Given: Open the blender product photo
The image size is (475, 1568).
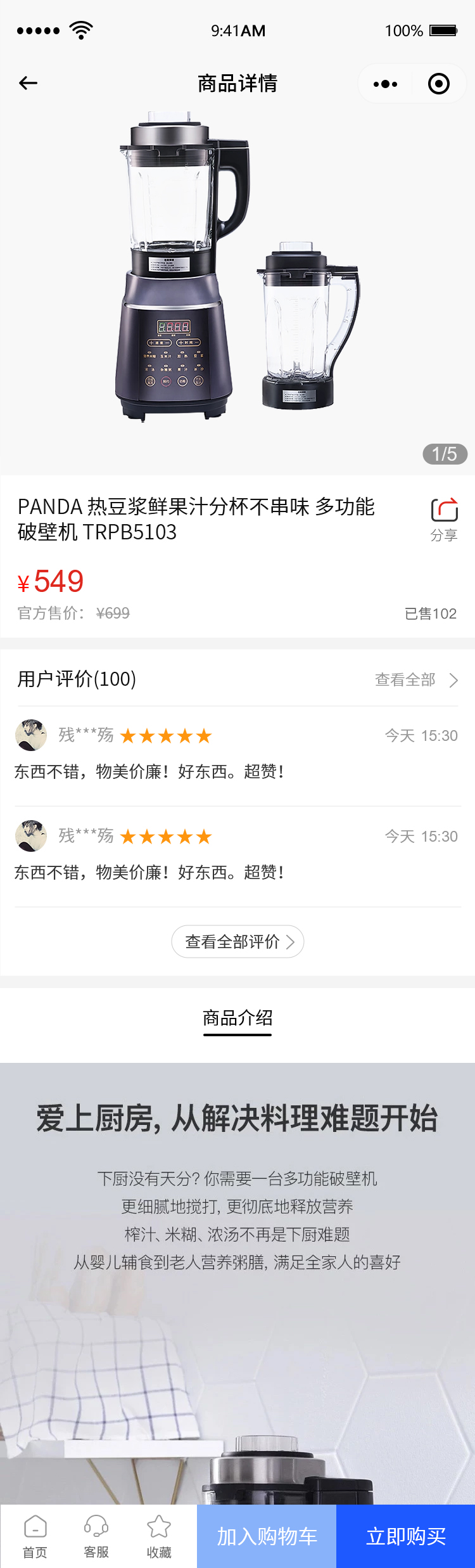Looking at the screenshot, I should pos(237,266).
